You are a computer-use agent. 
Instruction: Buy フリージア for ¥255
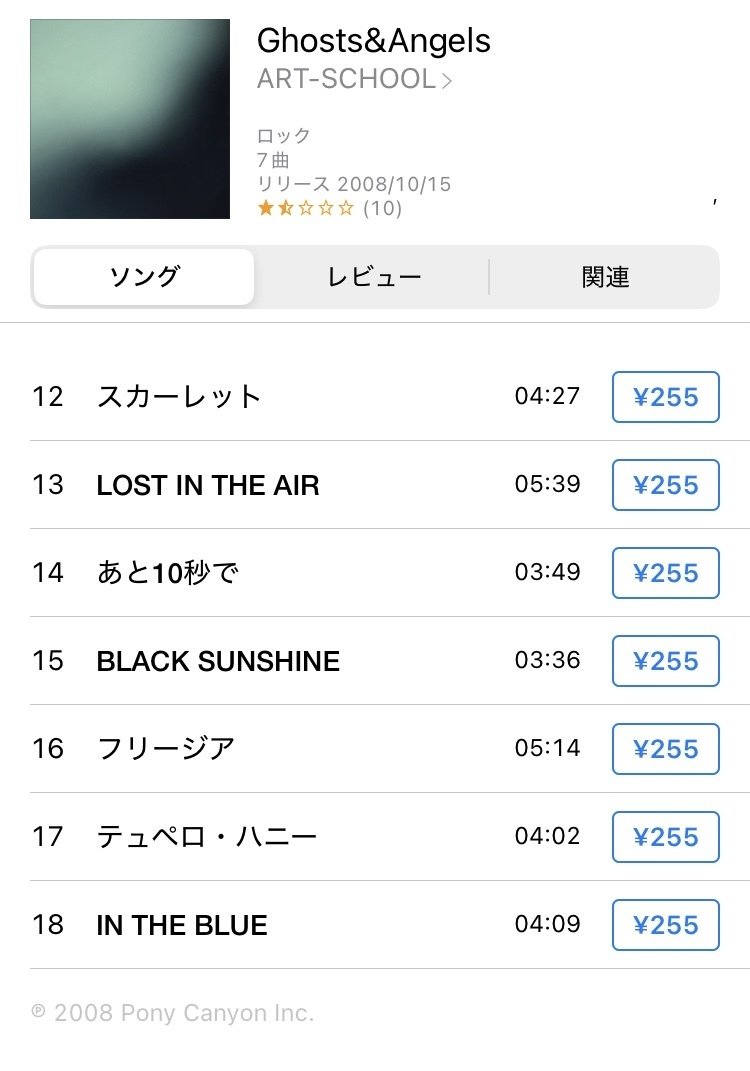(x=665, y=749)
